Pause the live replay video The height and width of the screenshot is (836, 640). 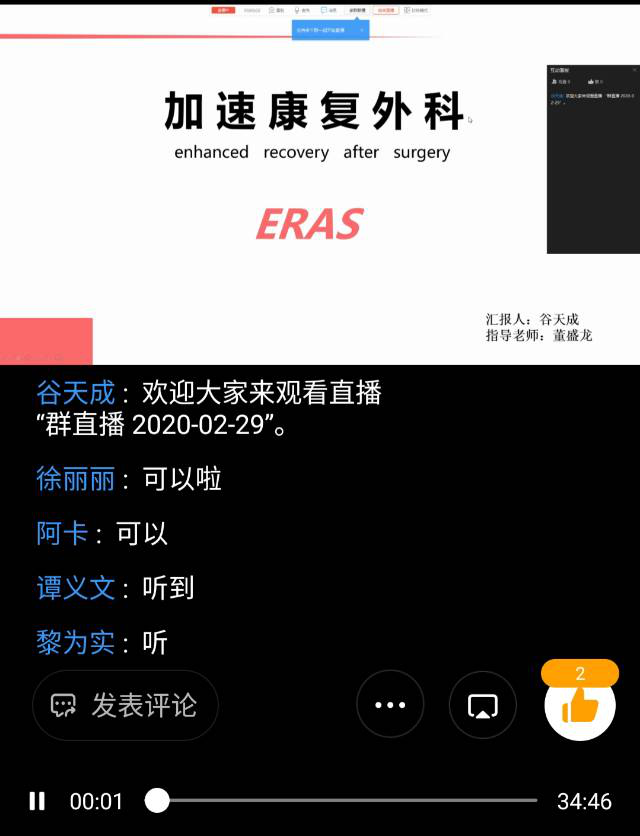37,801
